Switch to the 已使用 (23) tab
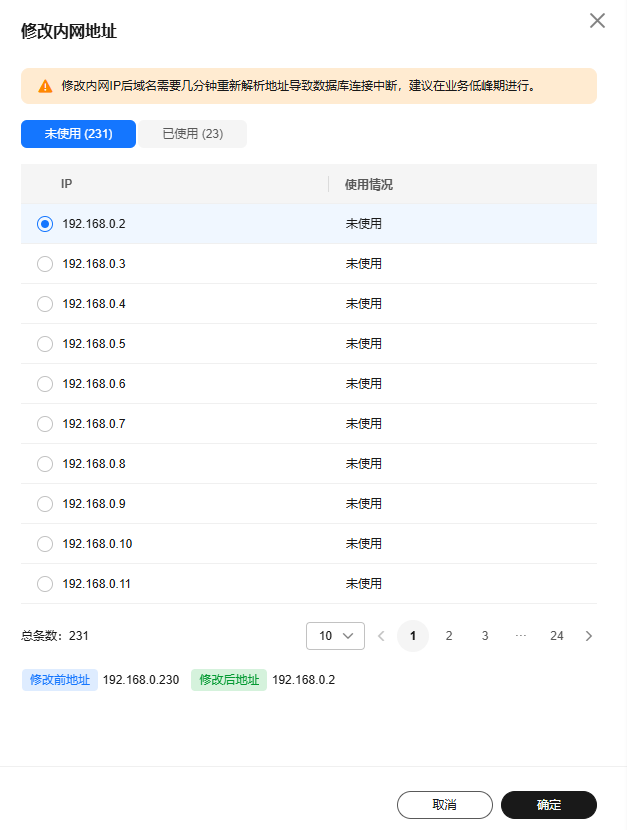 click(x=192, y=134)
